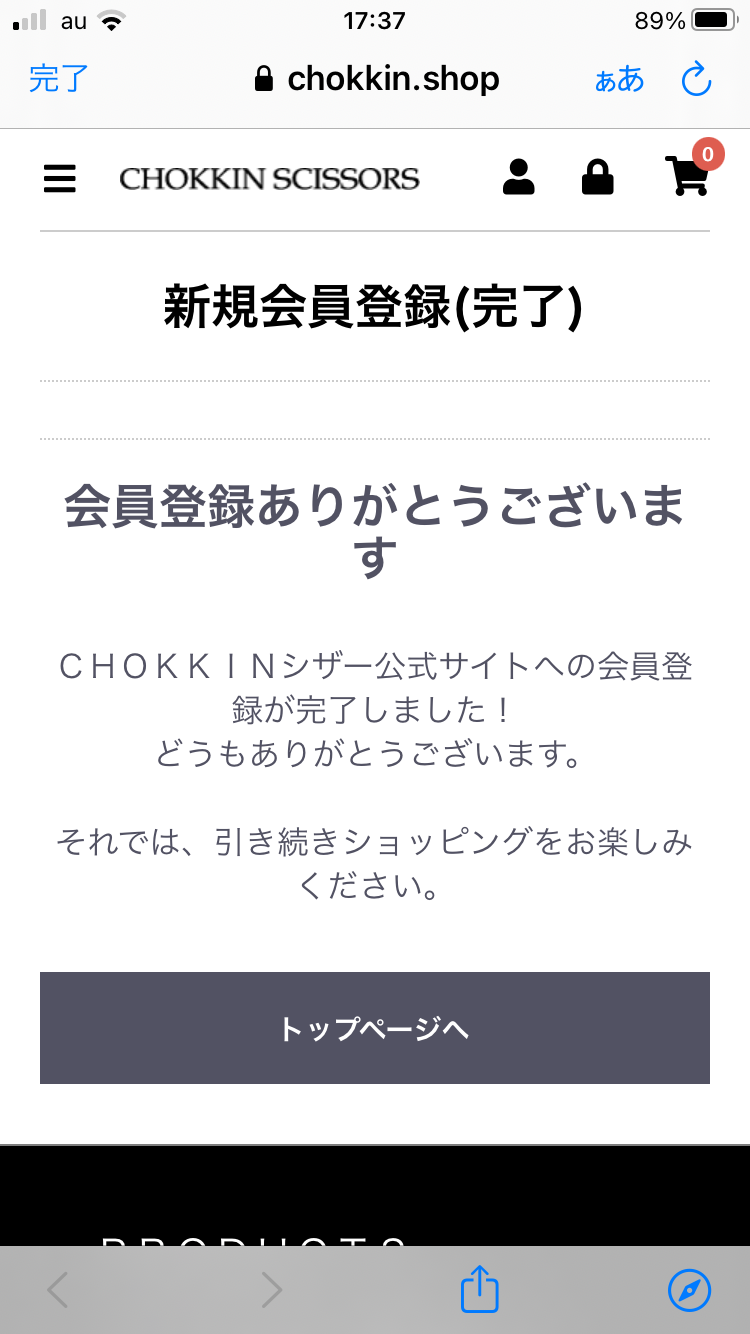Tap 完了 to close the browser view
750x1334 pixels.
(x=59, y=79)
